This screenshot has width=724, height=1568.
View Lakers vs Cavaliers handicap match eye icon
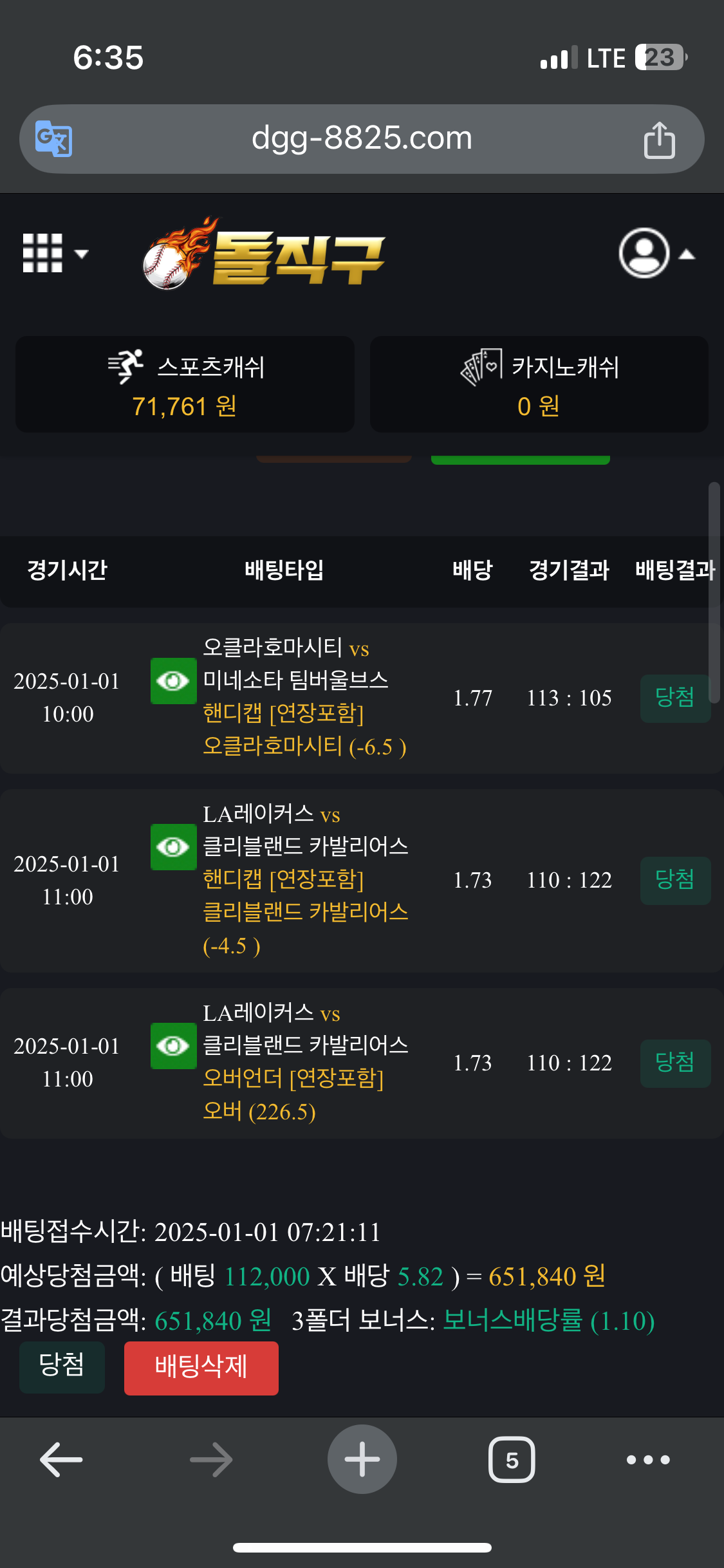(173, 847)
